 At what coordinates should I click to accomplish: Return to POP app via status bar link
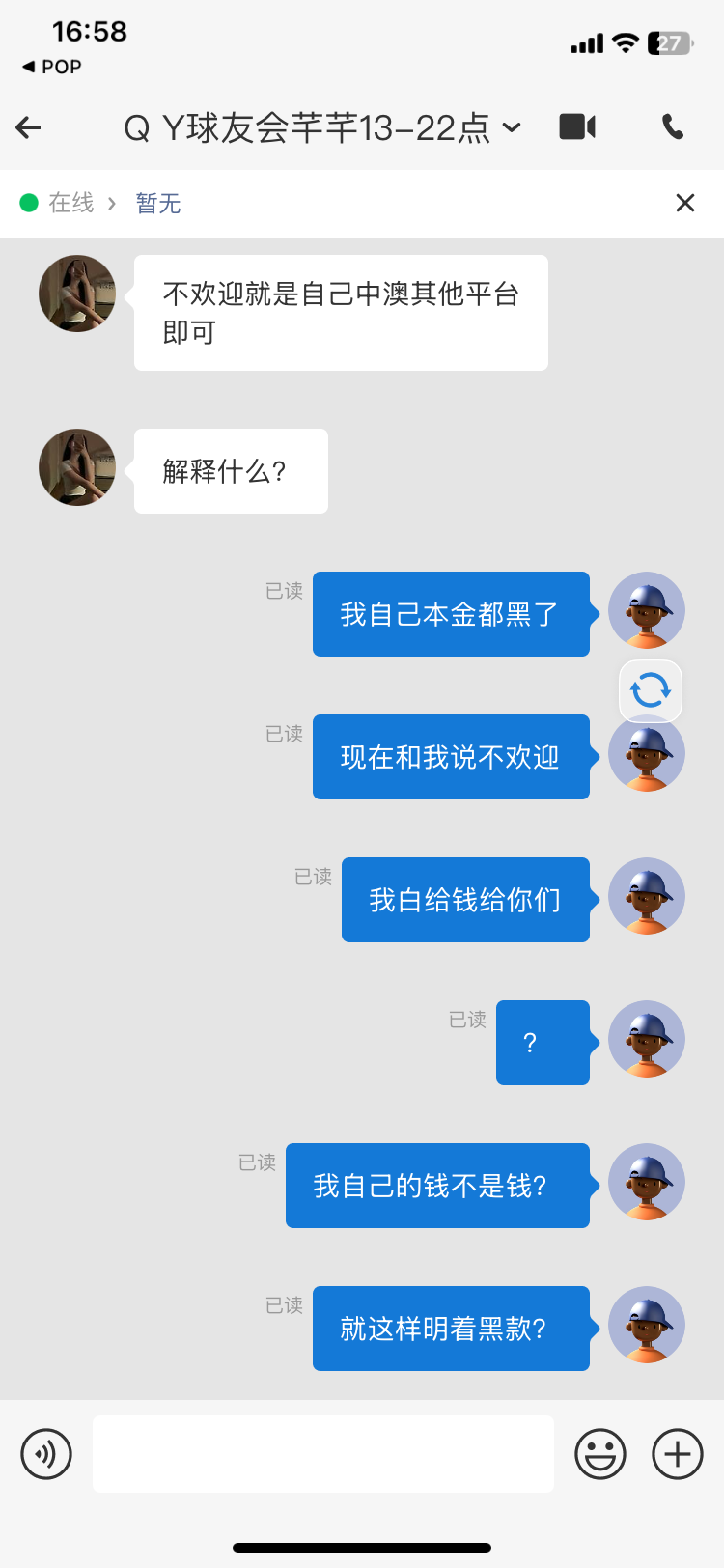tap(46, 67)
